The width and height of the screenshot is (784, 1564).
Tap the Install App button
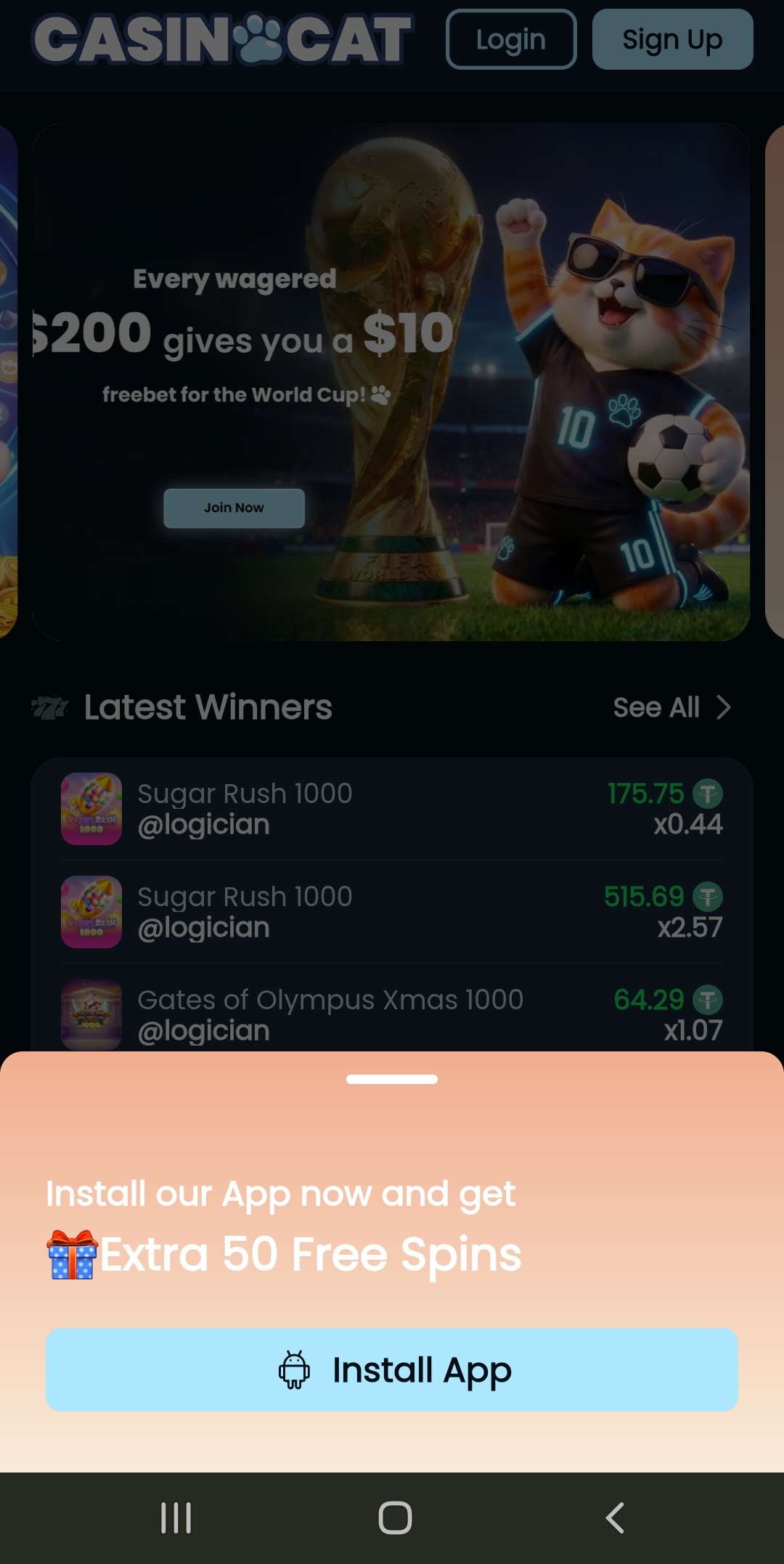(x=392, y=1369)
